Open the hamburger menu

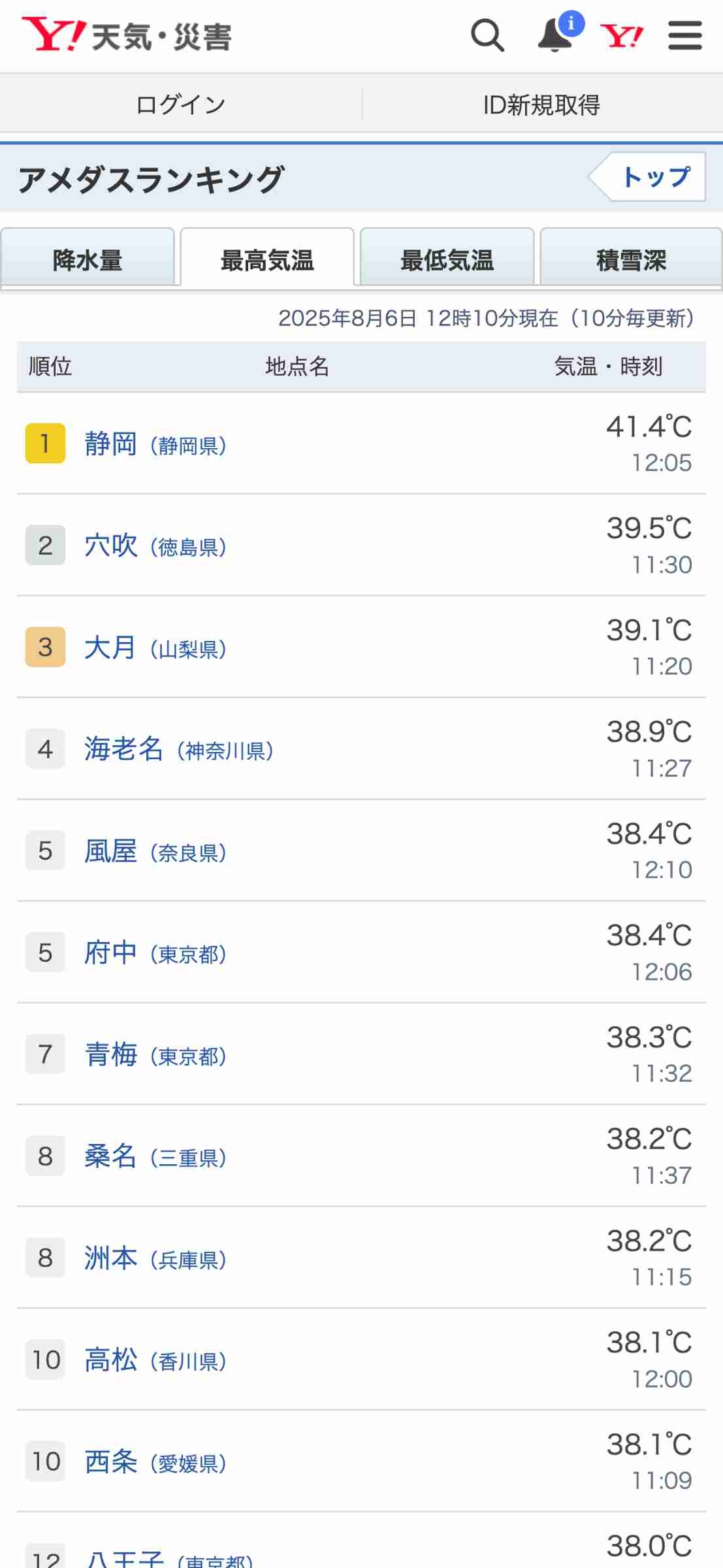[x=685, y=35]
